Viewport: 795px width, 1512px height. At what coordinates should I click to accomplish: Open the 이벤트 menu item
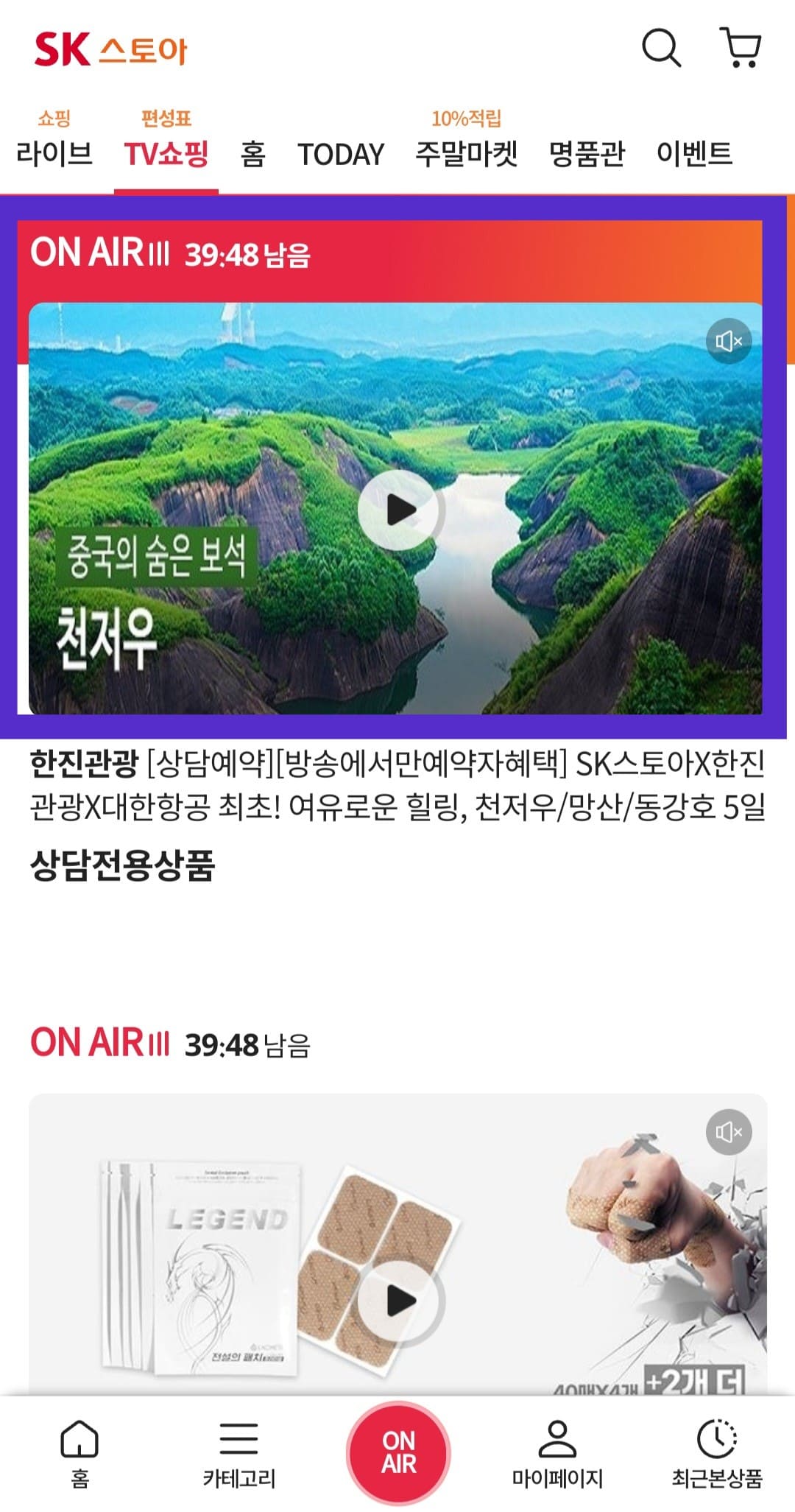tap(695, 153)
